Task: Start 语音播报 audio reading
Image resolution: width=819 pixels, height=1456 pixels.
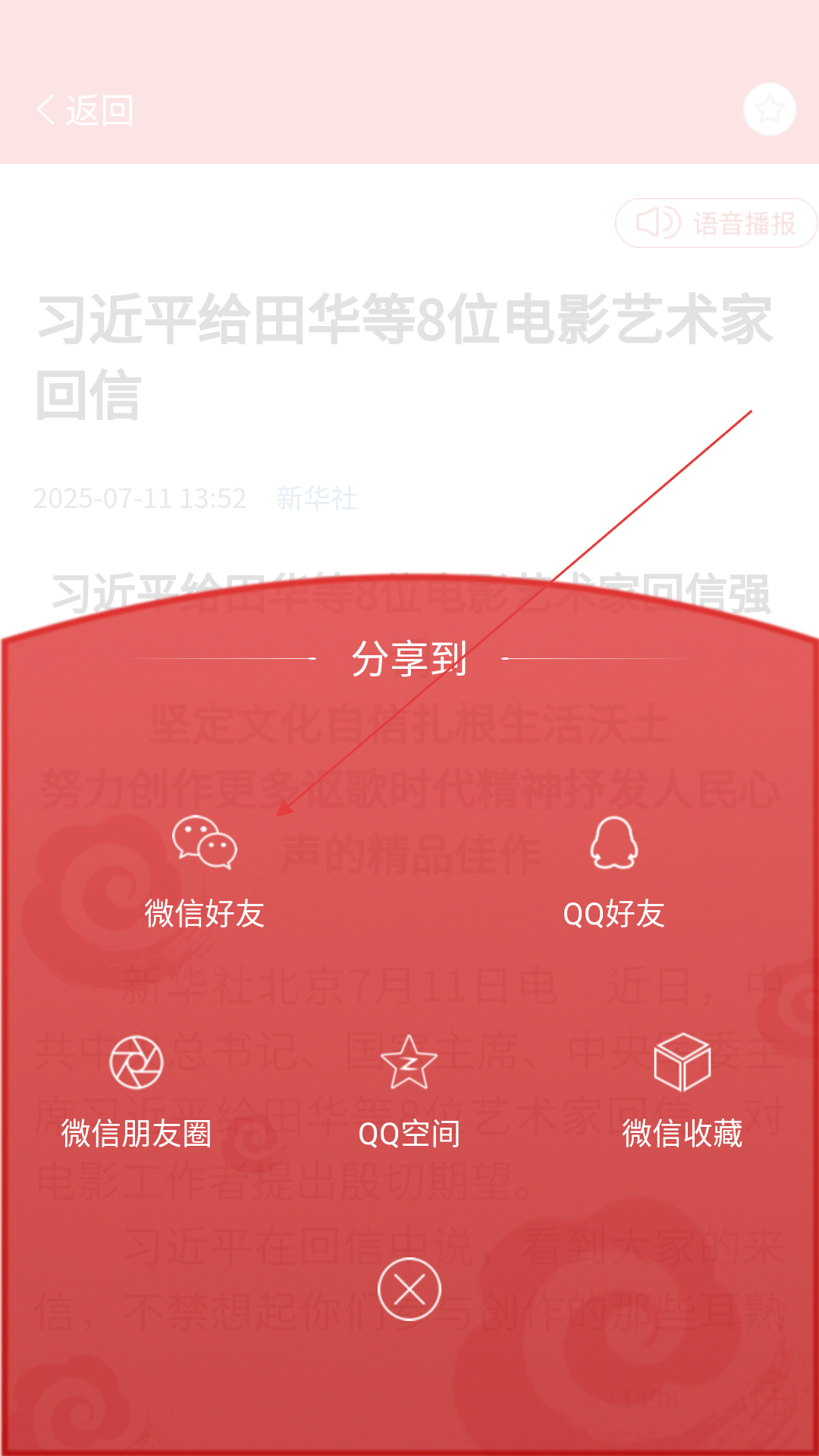Action: 716,223
